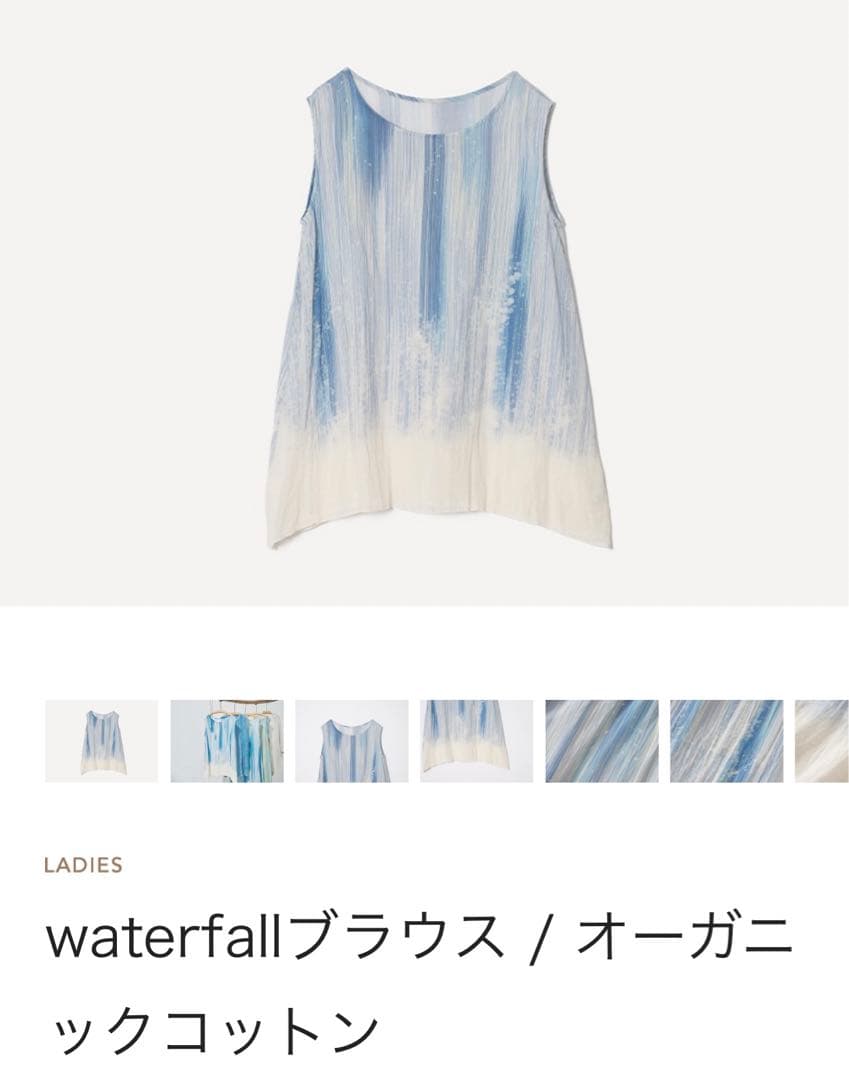Image resolution: width=849 pixels, height=1080 pixels.
Task: Show the photo of blouses hanging on rack
Action: coord(226,741)
